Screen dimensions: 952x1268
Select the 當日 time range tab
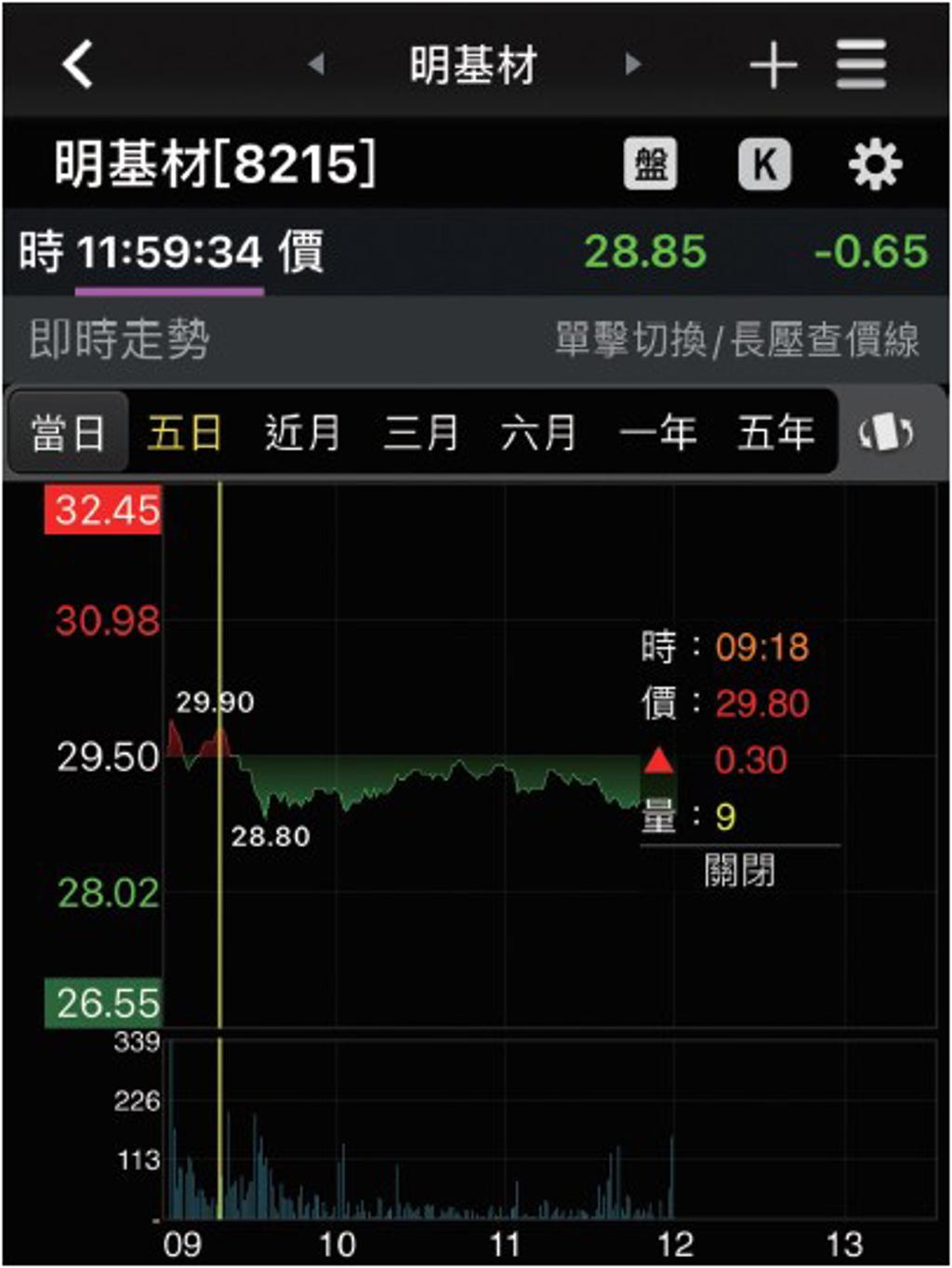point(68,433)
